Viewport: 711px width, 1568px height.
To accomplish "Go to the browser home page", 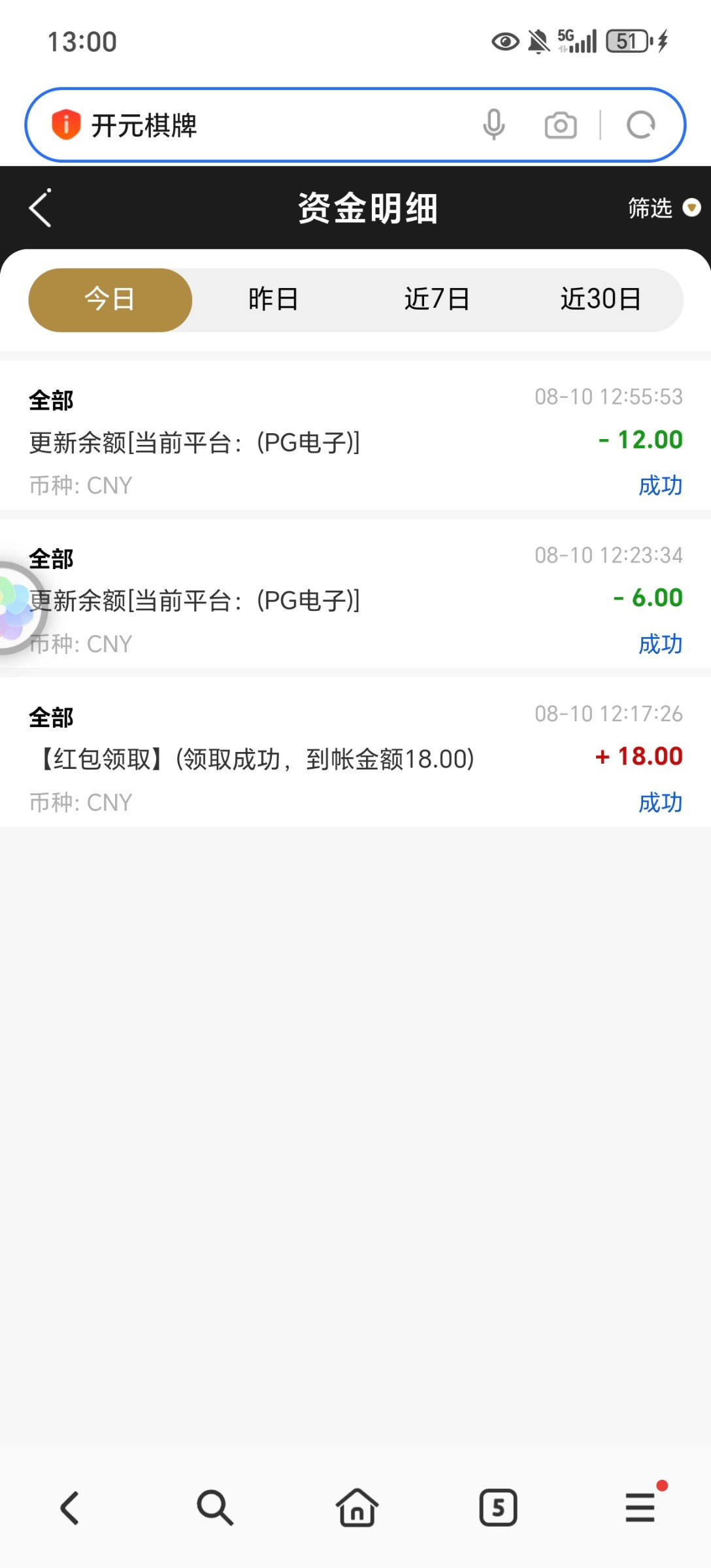I will (x=357, y=1508).
